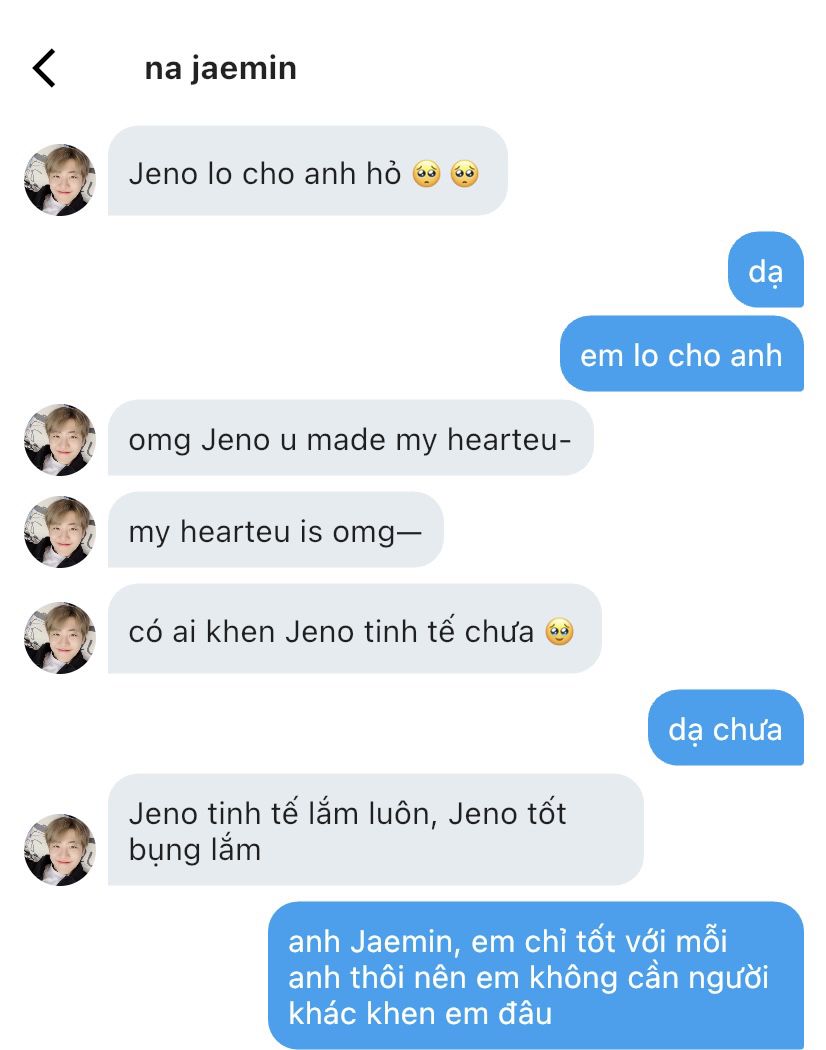Open avatar beside "Jeno lo cho anh hỏ" message
This screenshot has height=1050, width=826.
tap(60, 180)
